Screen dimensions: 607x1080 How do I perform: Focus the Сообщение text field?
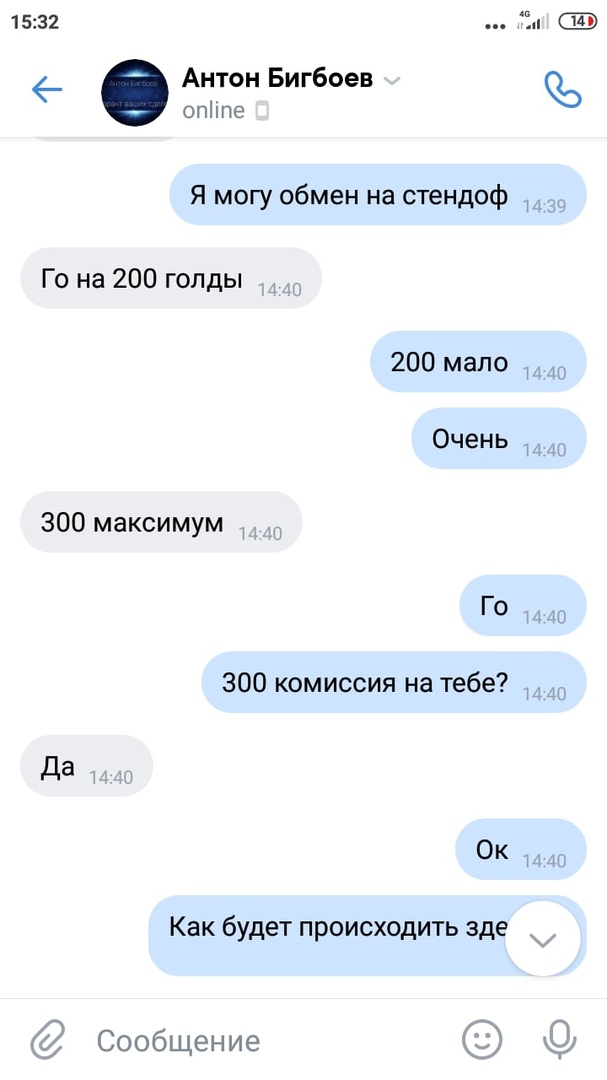coord(260,1041)
